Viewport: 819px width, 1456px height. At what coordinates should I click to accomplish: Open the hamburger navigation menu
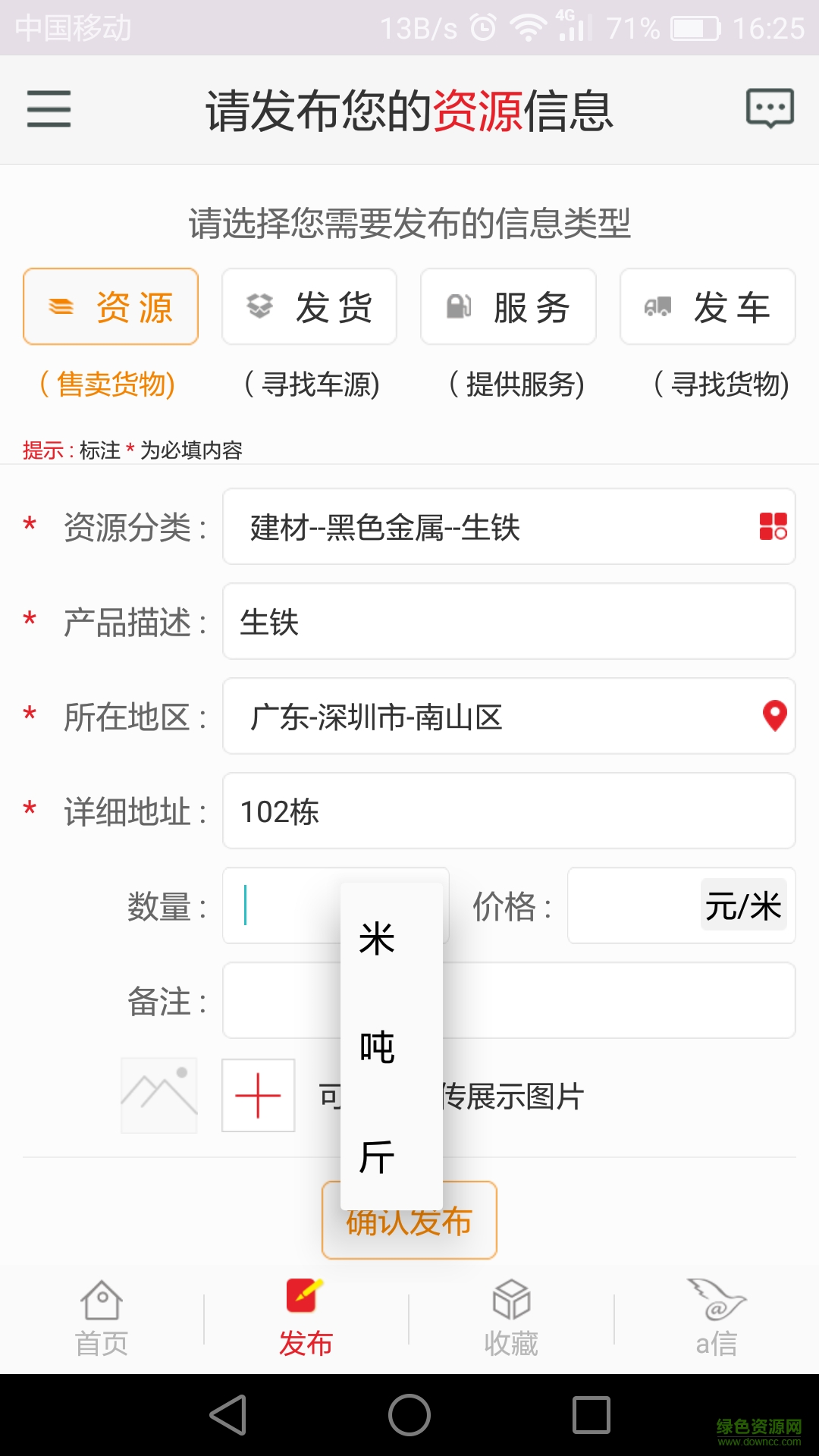[x=49, y=109]
